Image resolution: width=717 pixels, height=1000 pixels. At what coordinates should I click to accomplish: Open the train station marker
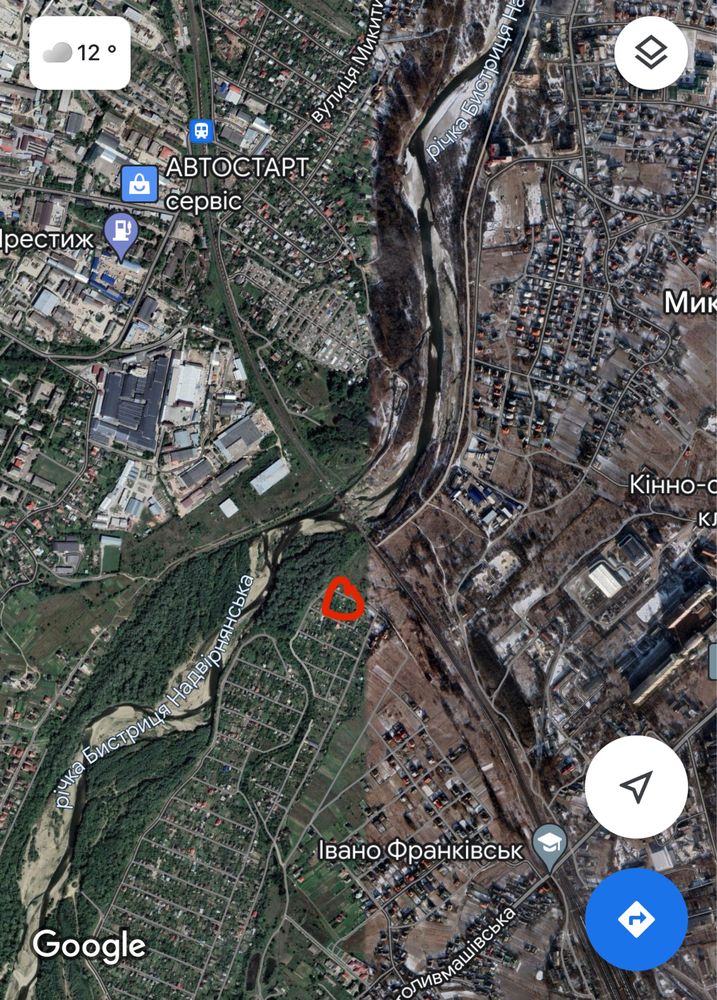pos(201,131)
